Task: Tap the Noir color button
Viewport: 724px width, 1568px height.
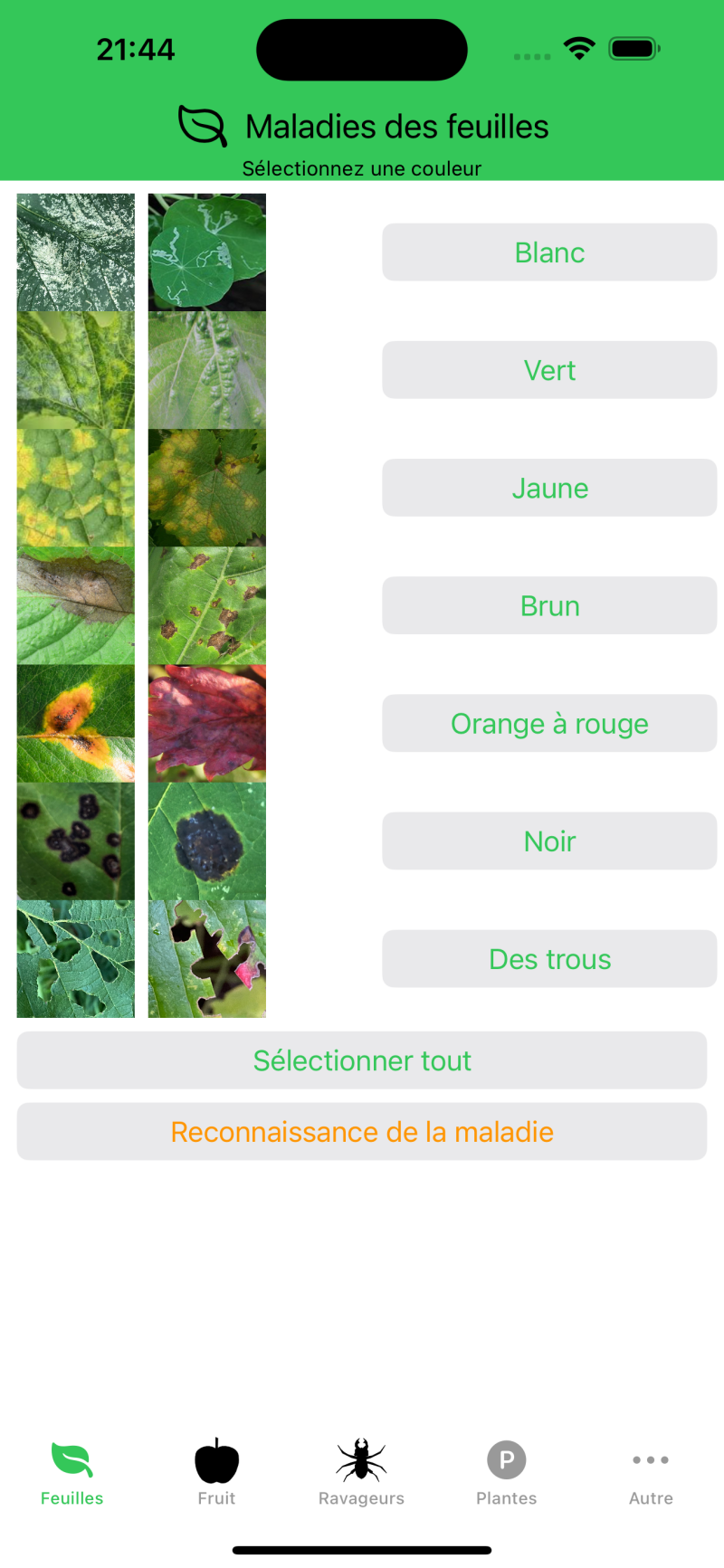Action: 549,841
